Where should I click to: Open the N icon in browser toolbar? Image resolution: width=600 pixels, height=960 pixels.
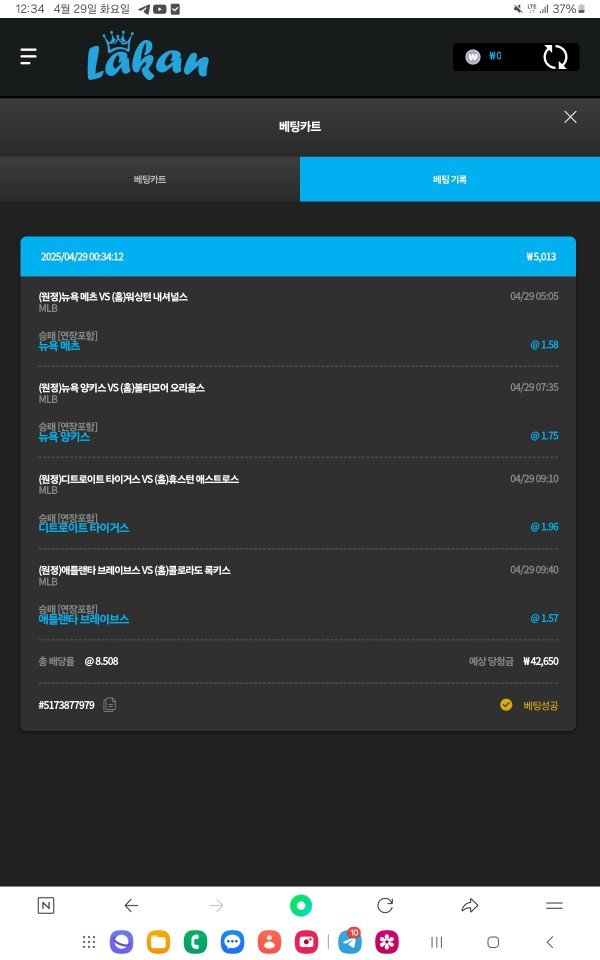[x=46, y=905]
